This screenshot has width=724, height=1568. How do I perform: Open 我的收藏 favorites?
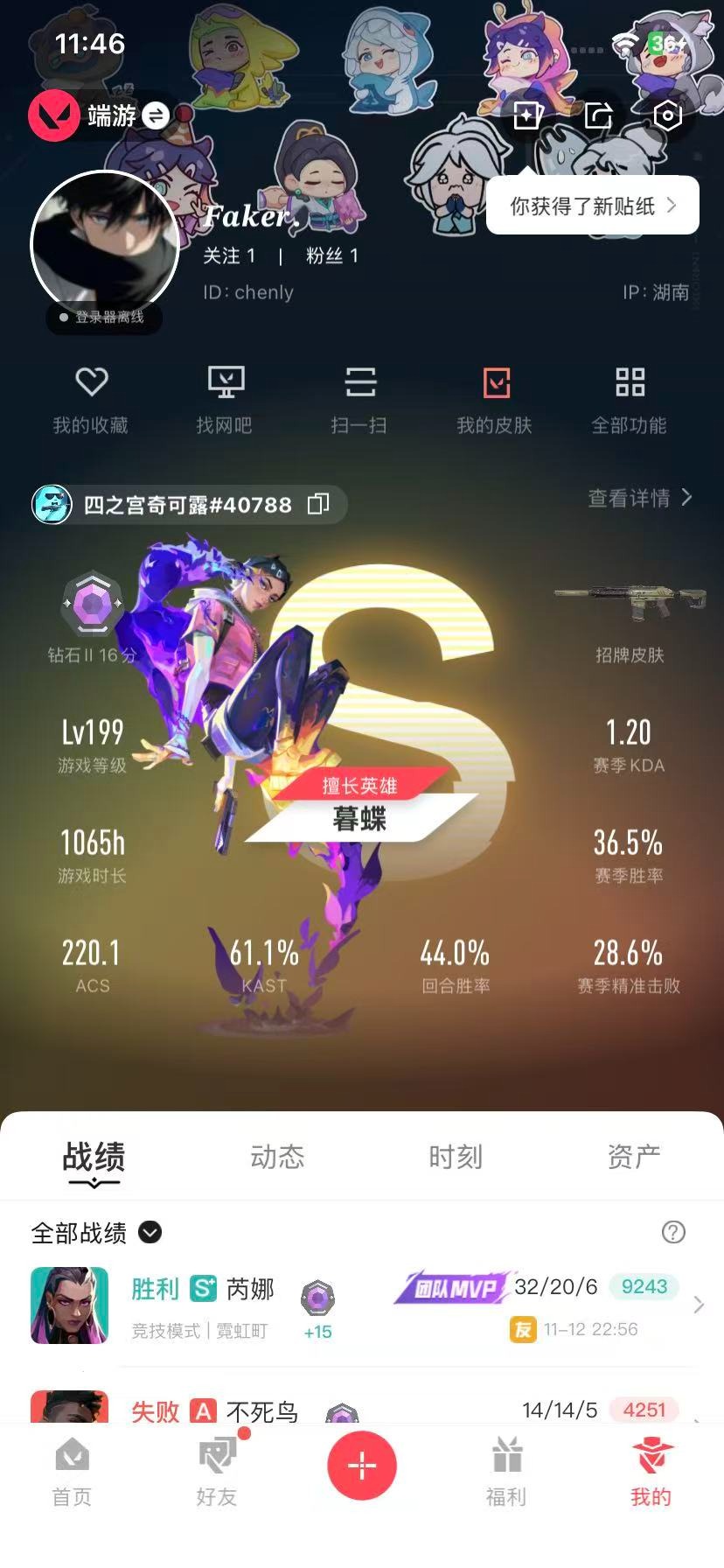point(91,399)
